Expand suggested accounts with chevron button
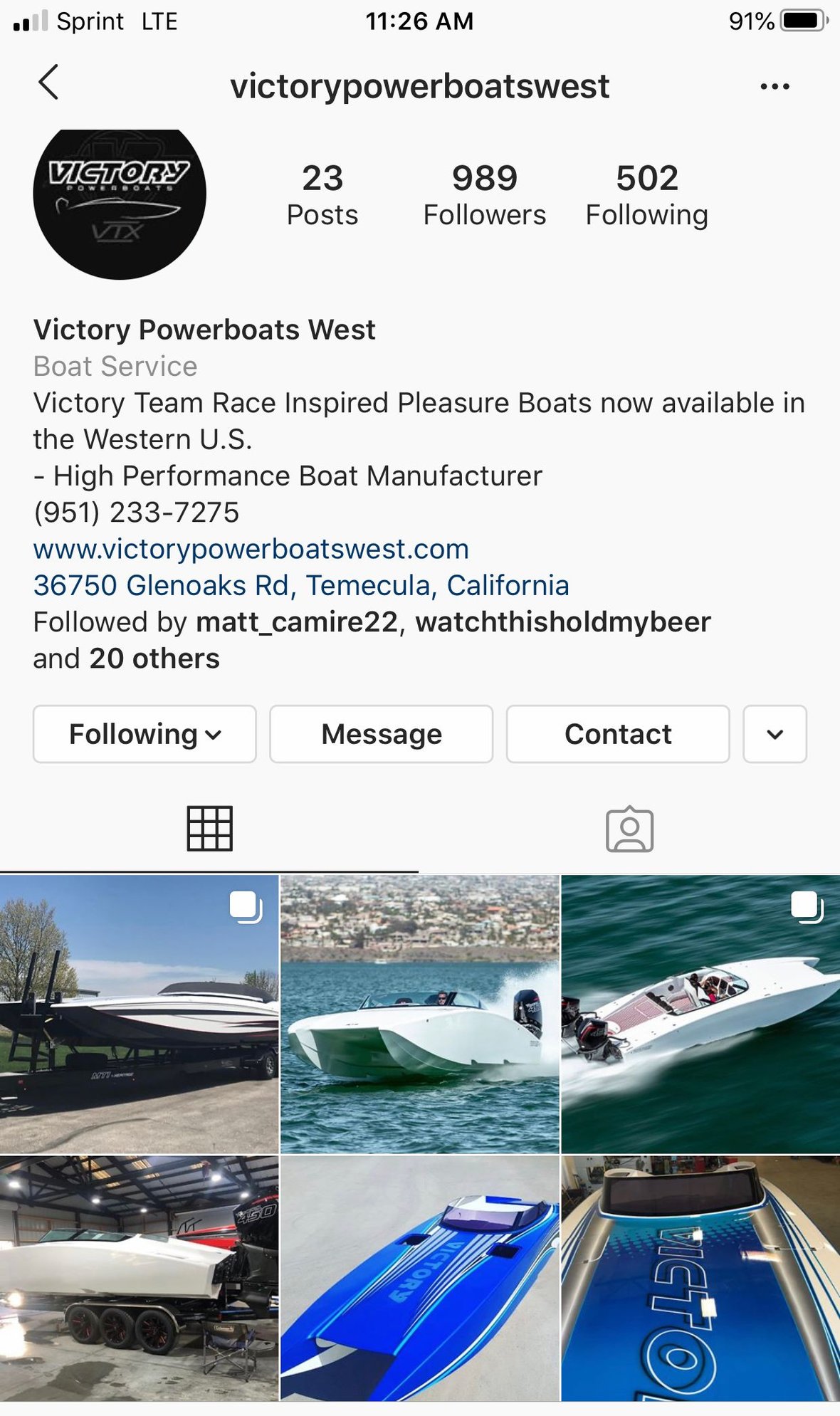 pyautogui.click(x=775, y=734)
